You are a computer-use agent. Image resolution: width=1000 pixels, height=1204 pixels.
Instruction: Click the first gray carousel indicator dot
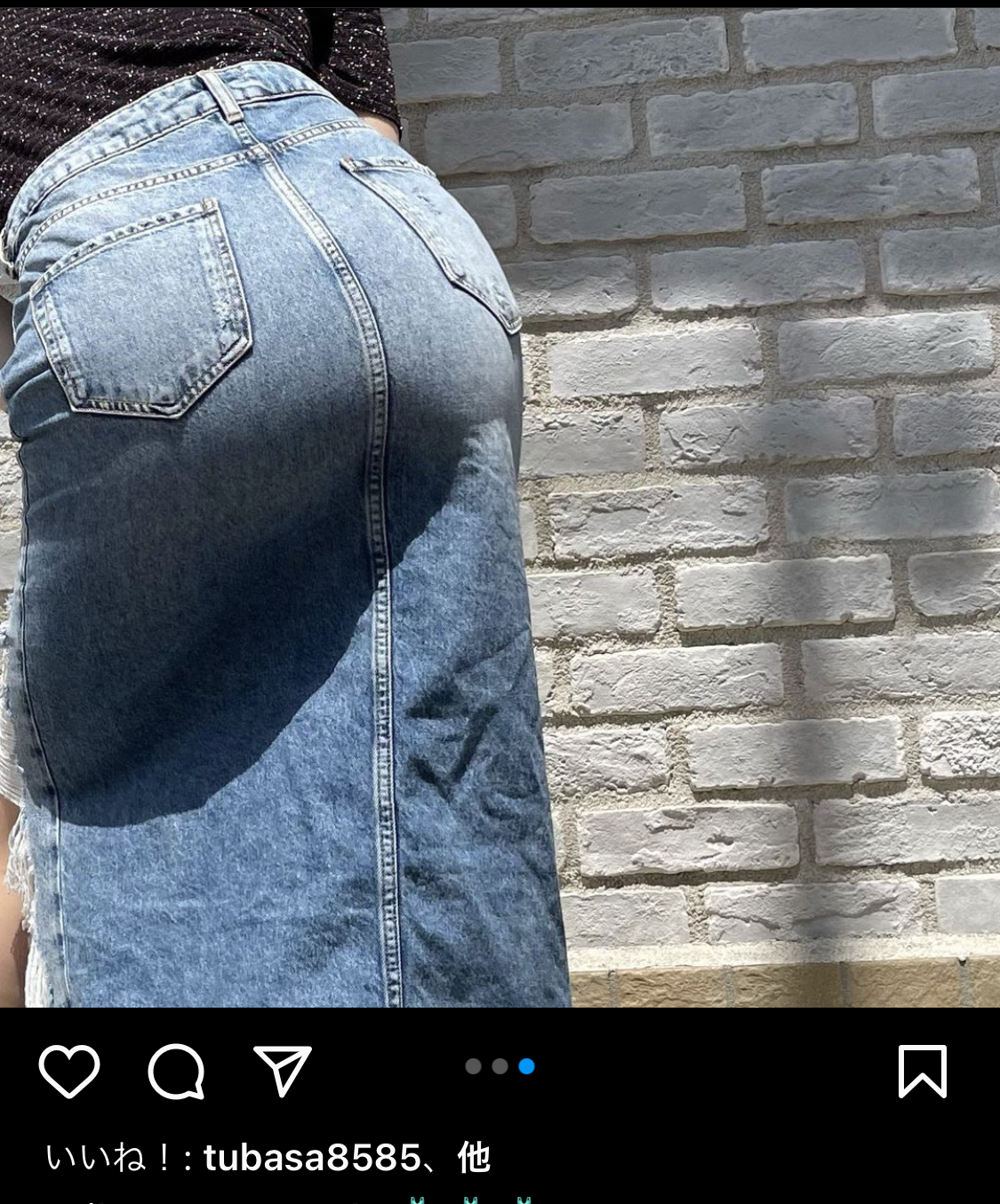click(472, 1067)
